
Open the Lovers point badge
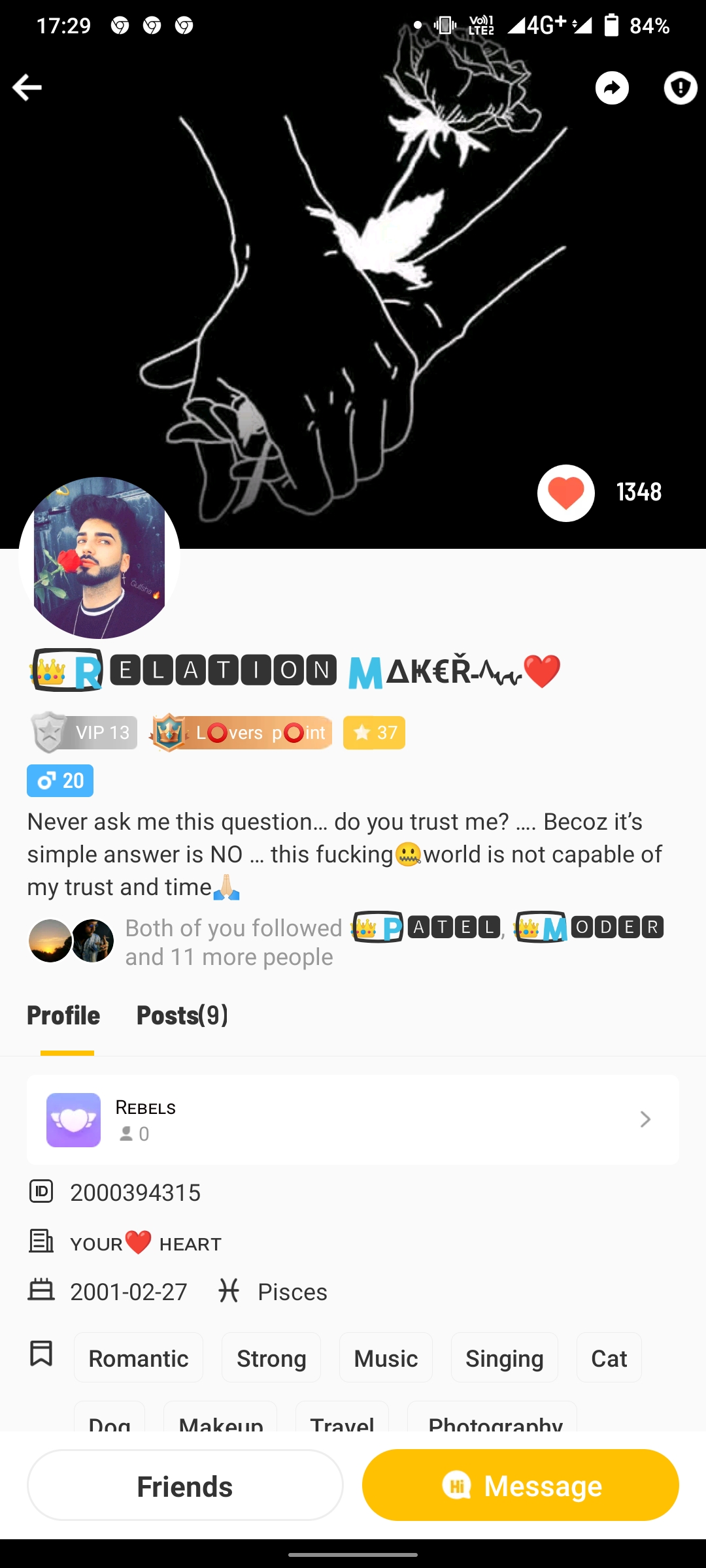tap(241, 732)
